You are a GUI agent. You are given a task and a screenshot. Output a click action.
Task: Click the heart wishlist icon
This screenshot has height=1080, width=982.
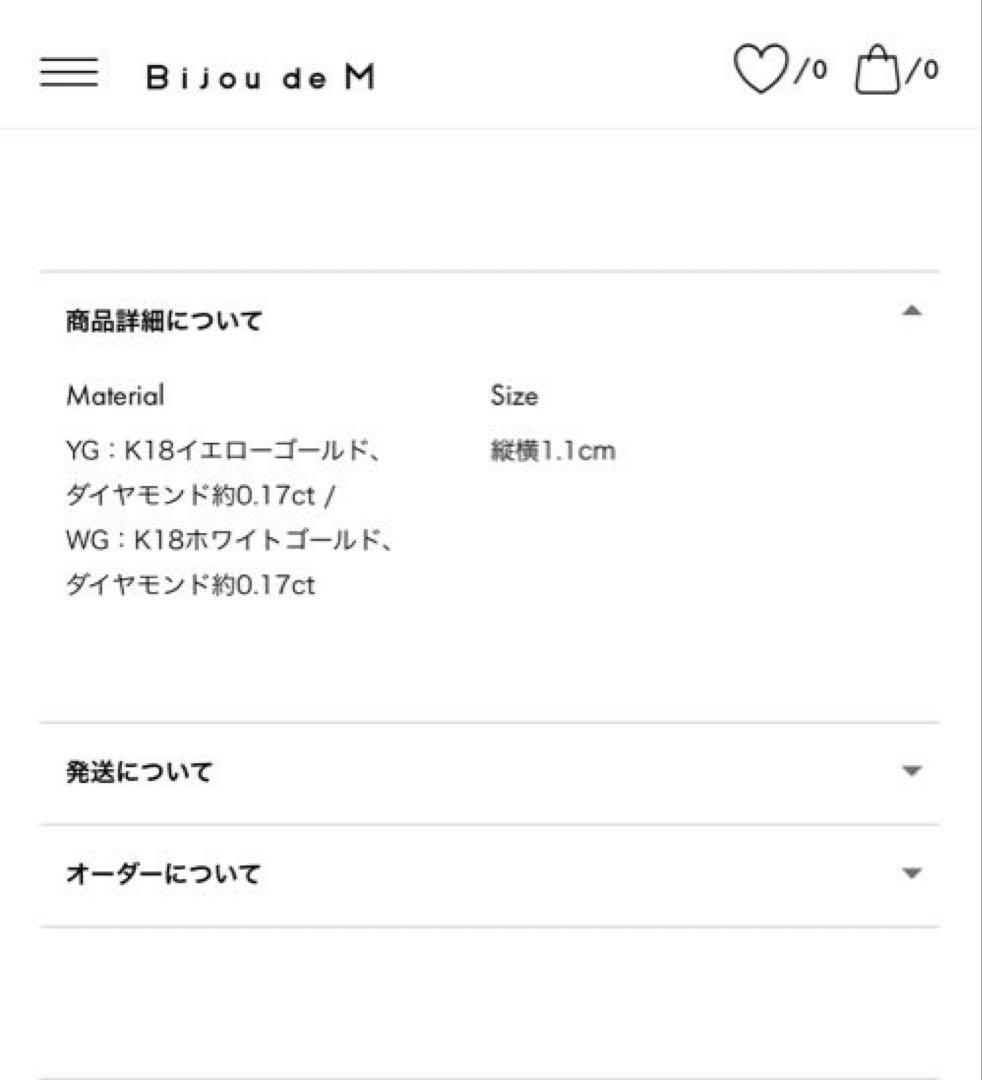762,70
